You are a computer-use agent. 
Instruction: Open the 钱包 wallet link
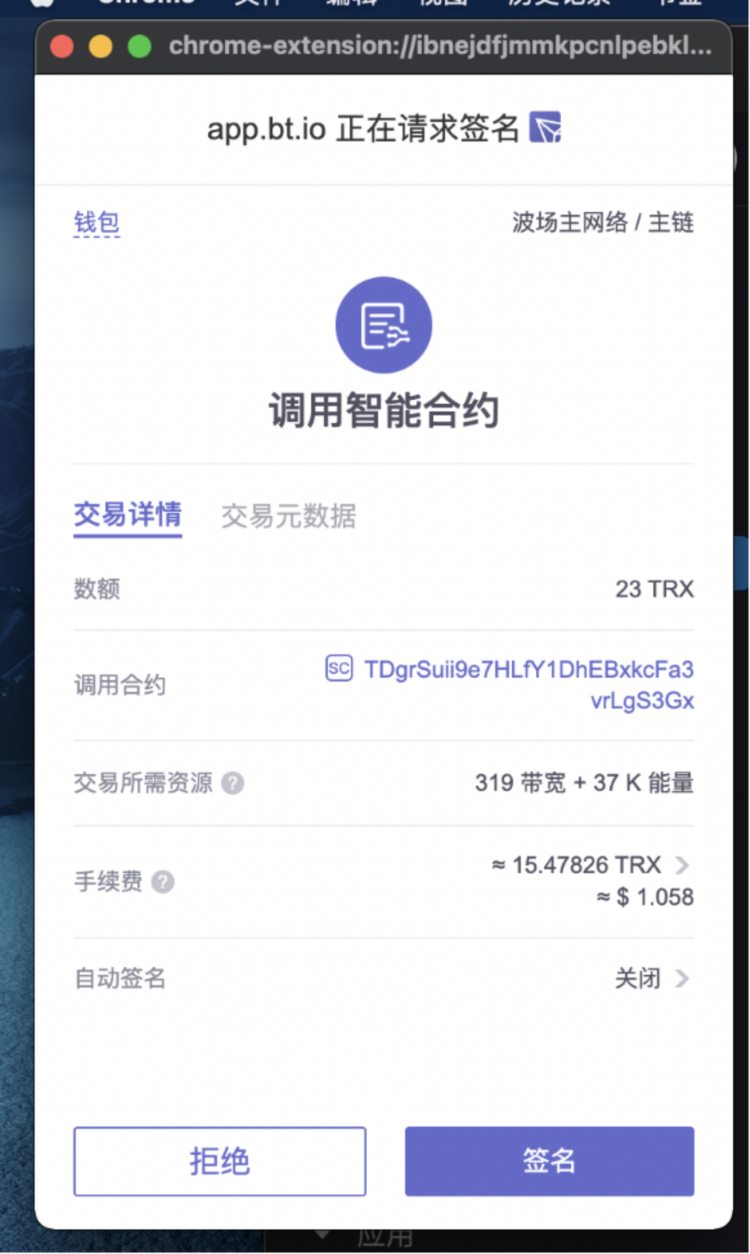pyautogui.click(x=96, y=224)
